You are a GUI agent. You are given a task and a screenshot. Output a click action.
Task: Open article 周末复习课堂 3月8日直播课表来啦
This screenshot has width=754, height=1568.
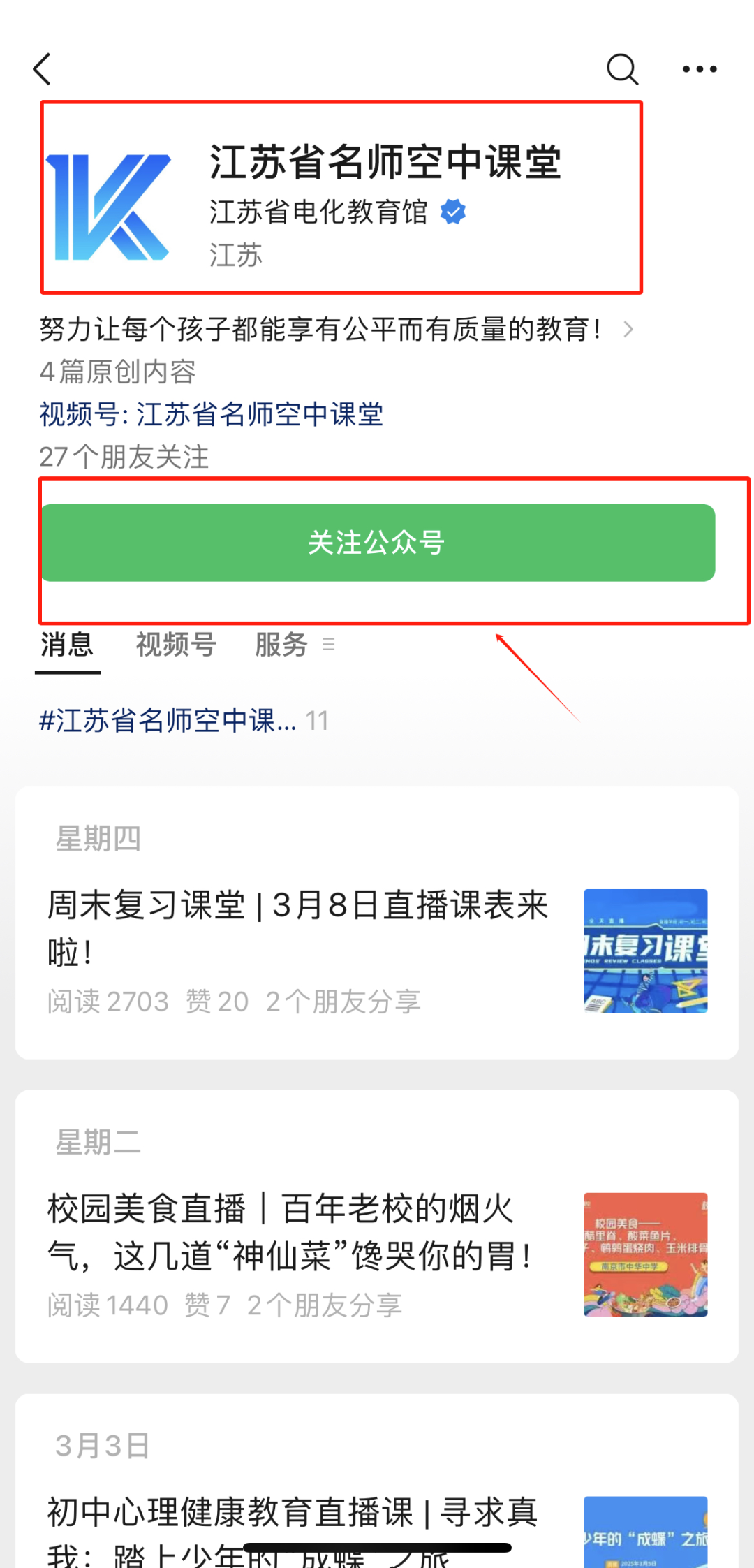pyautogui.click(x=377, y=923)
